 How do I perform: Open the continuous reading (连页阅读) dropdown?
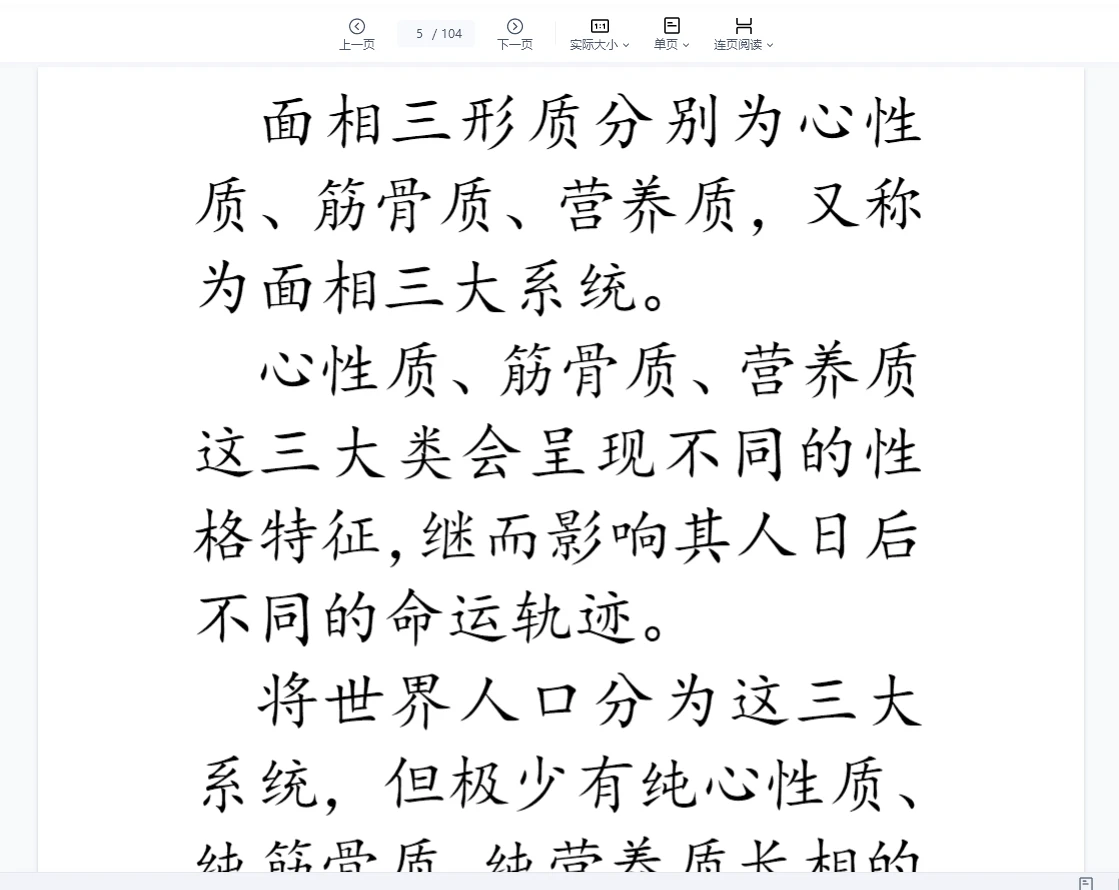coord(743,34)
